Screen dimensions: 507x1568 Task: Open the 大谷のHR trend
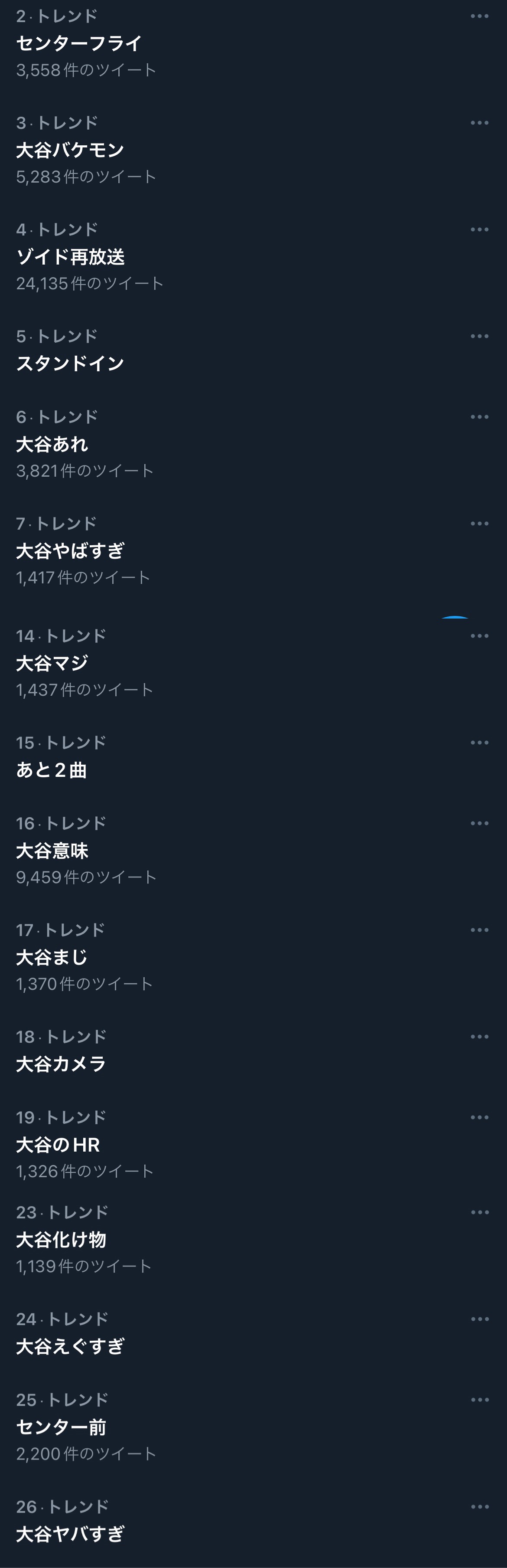(x=58, y=1144)
